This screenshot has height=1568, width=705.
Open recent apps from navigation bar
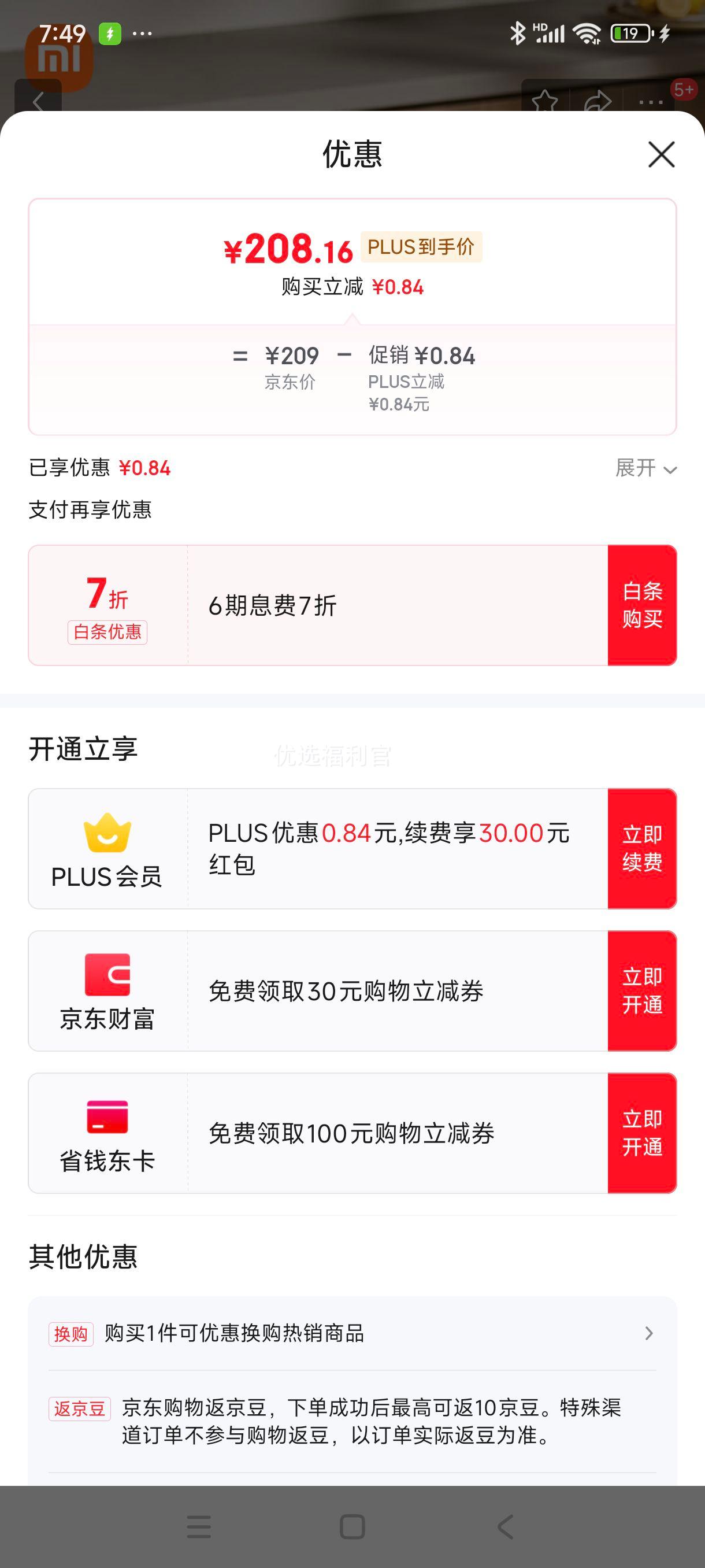(x=199, y=1526)
